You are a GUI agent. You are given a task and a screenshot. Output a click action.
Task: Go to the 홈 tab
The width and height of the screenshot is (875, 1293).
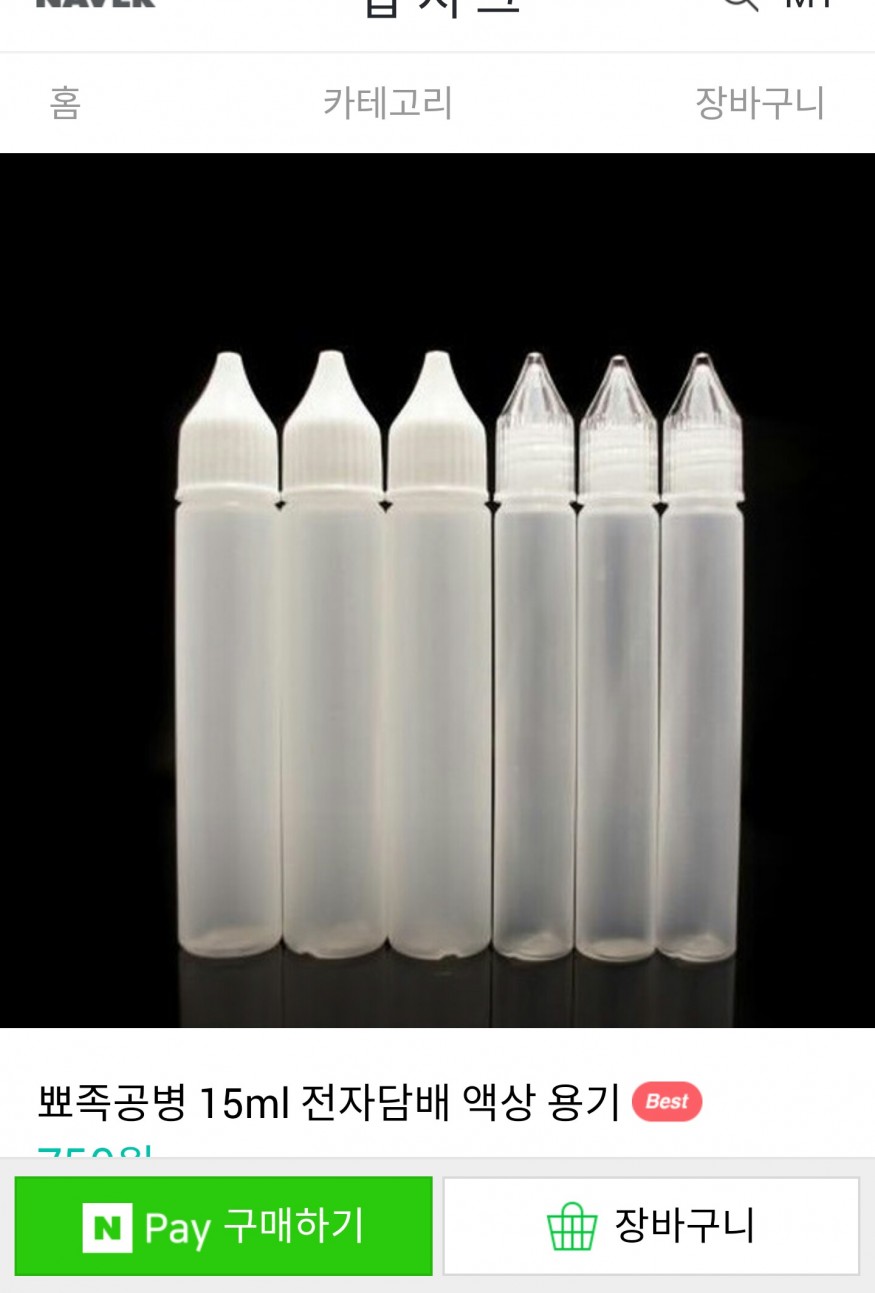(65, 103)
